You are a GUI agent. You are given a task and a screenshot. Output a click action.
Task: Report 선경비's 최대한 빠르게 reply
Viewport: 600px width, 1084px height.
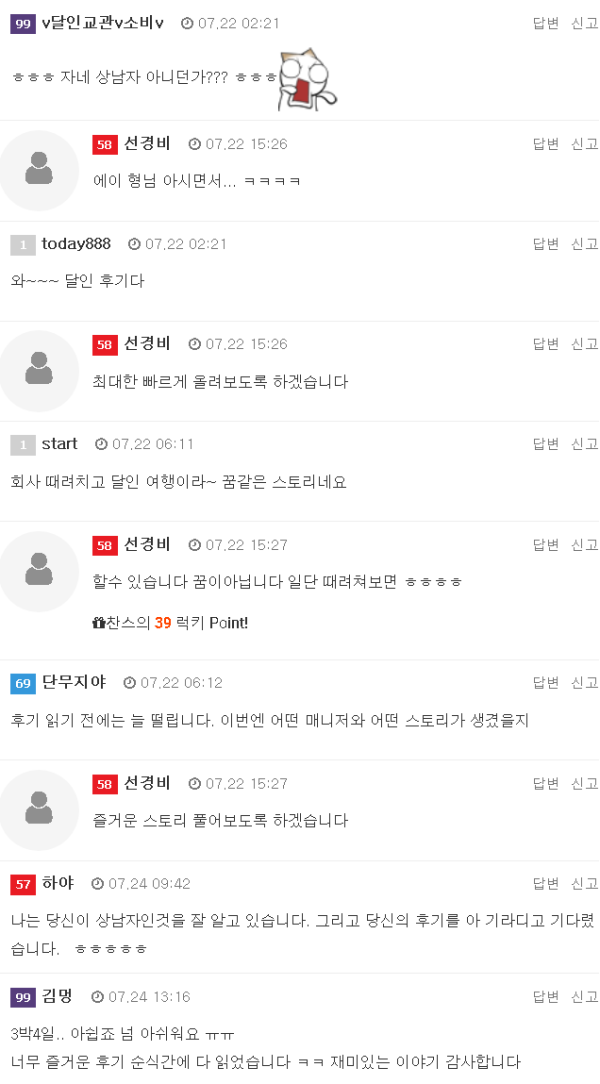[584, 344]
